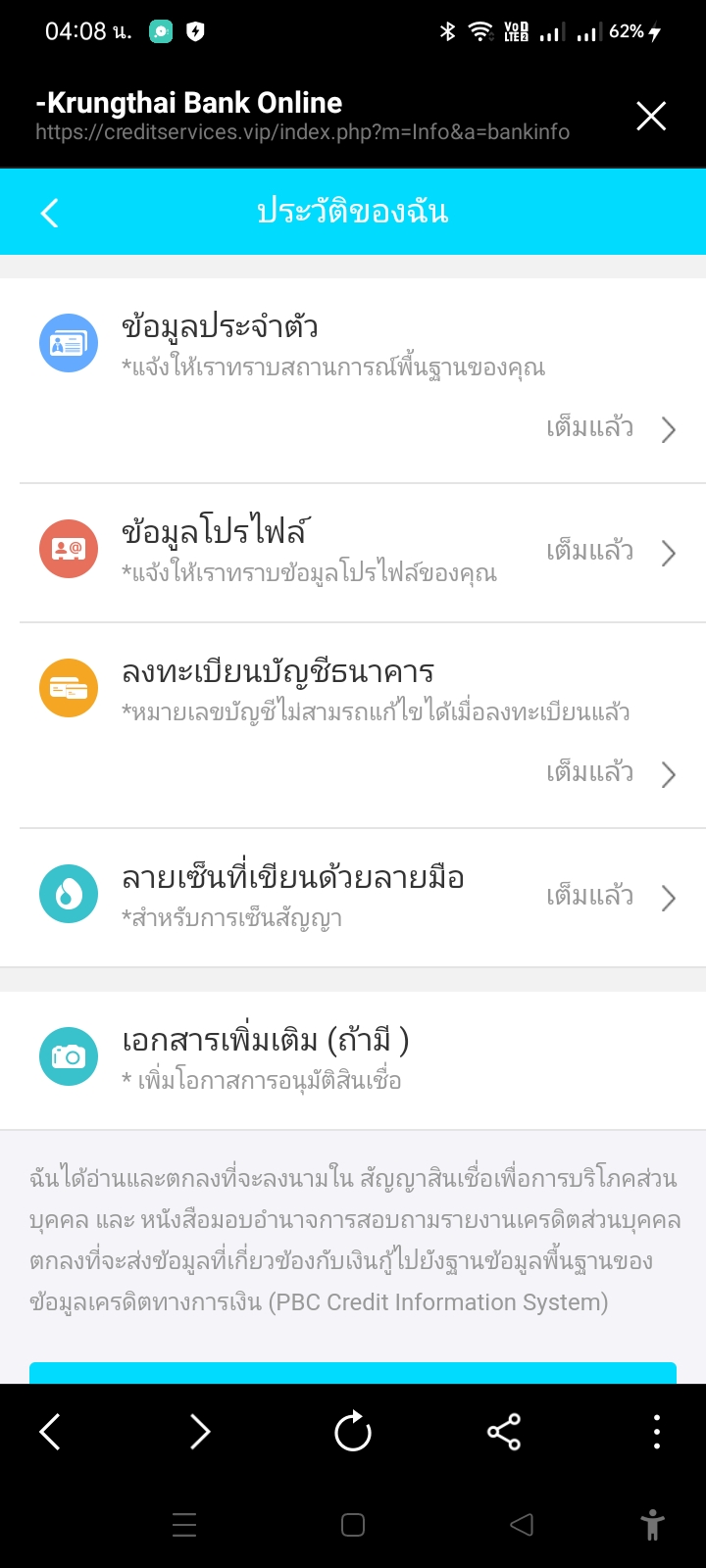Open recent apps from navigation bar
Image resolution: width=706 pixels, height=1568 pixels.
pyautogui.click(x=184, y=1525)
